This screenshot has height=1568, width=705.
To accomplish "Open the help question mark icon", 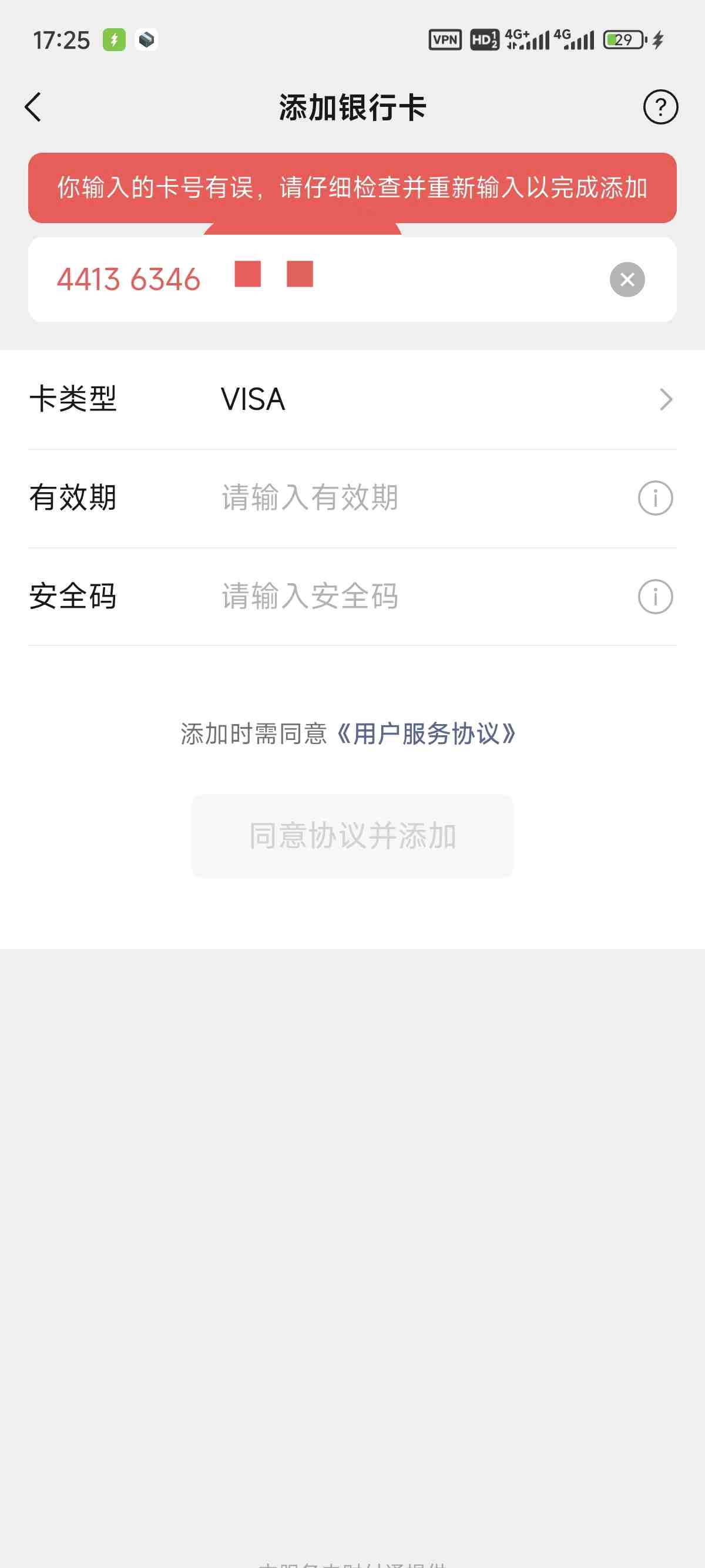I will point(660,107).
